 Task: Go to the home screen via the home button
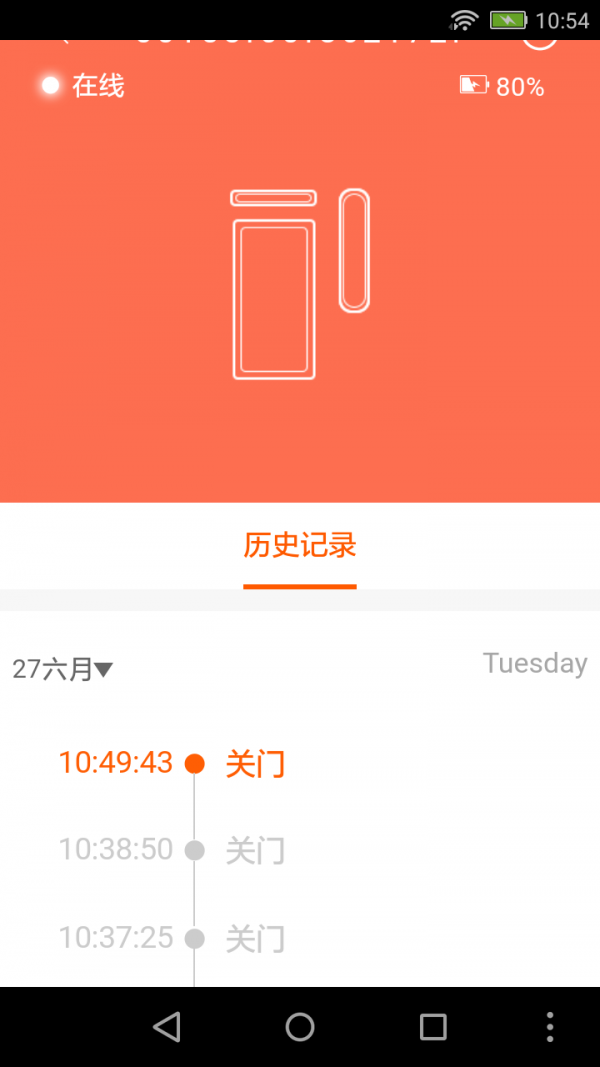(300, 1026)
